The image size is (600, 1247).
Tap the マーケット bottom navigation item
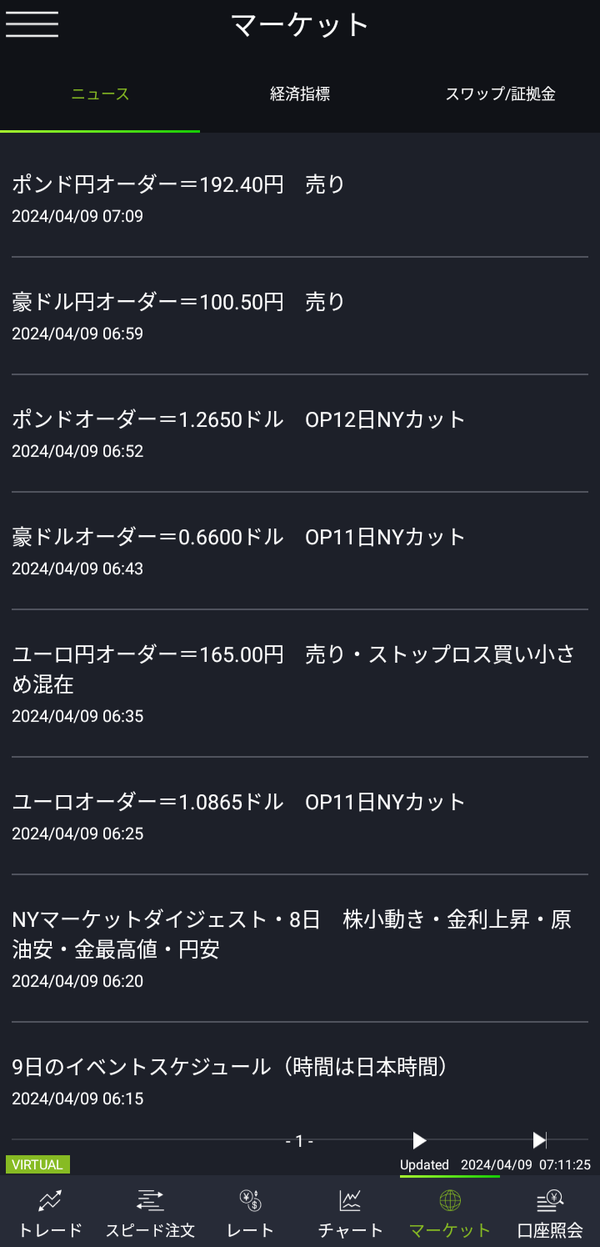(450, 1212)
